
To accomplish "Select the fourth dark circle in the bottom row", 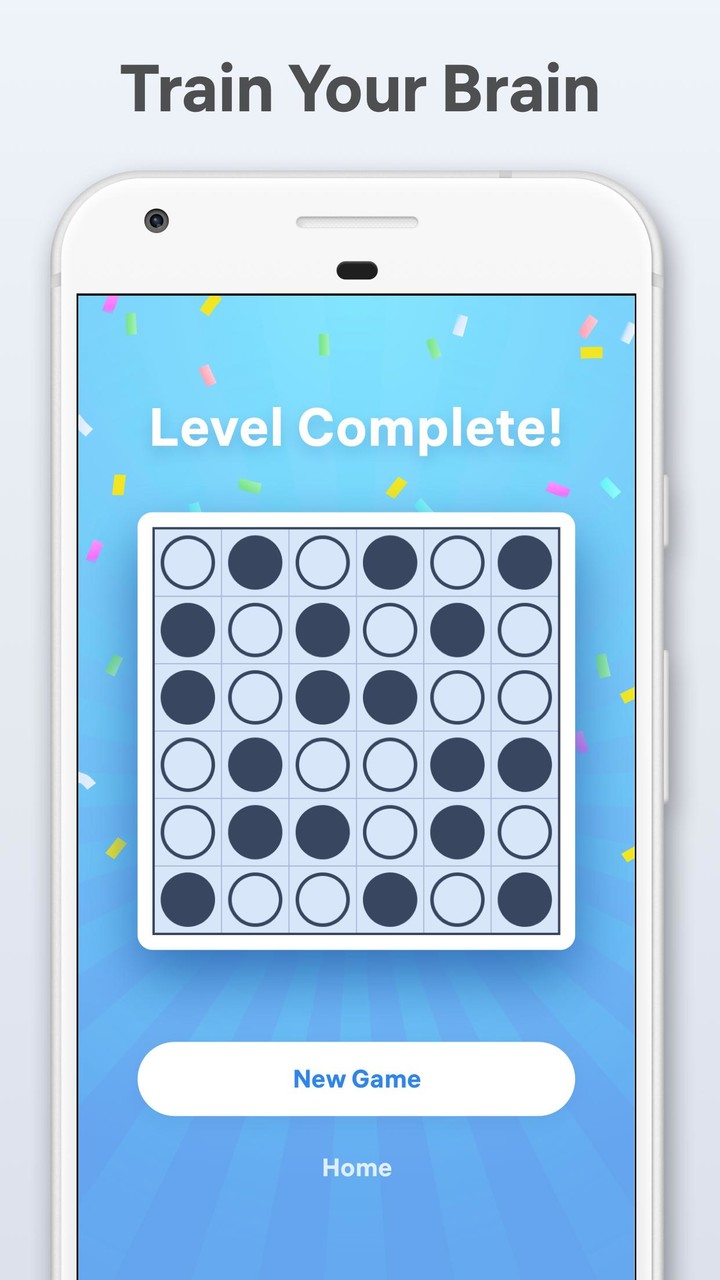I will click(390, 899).
